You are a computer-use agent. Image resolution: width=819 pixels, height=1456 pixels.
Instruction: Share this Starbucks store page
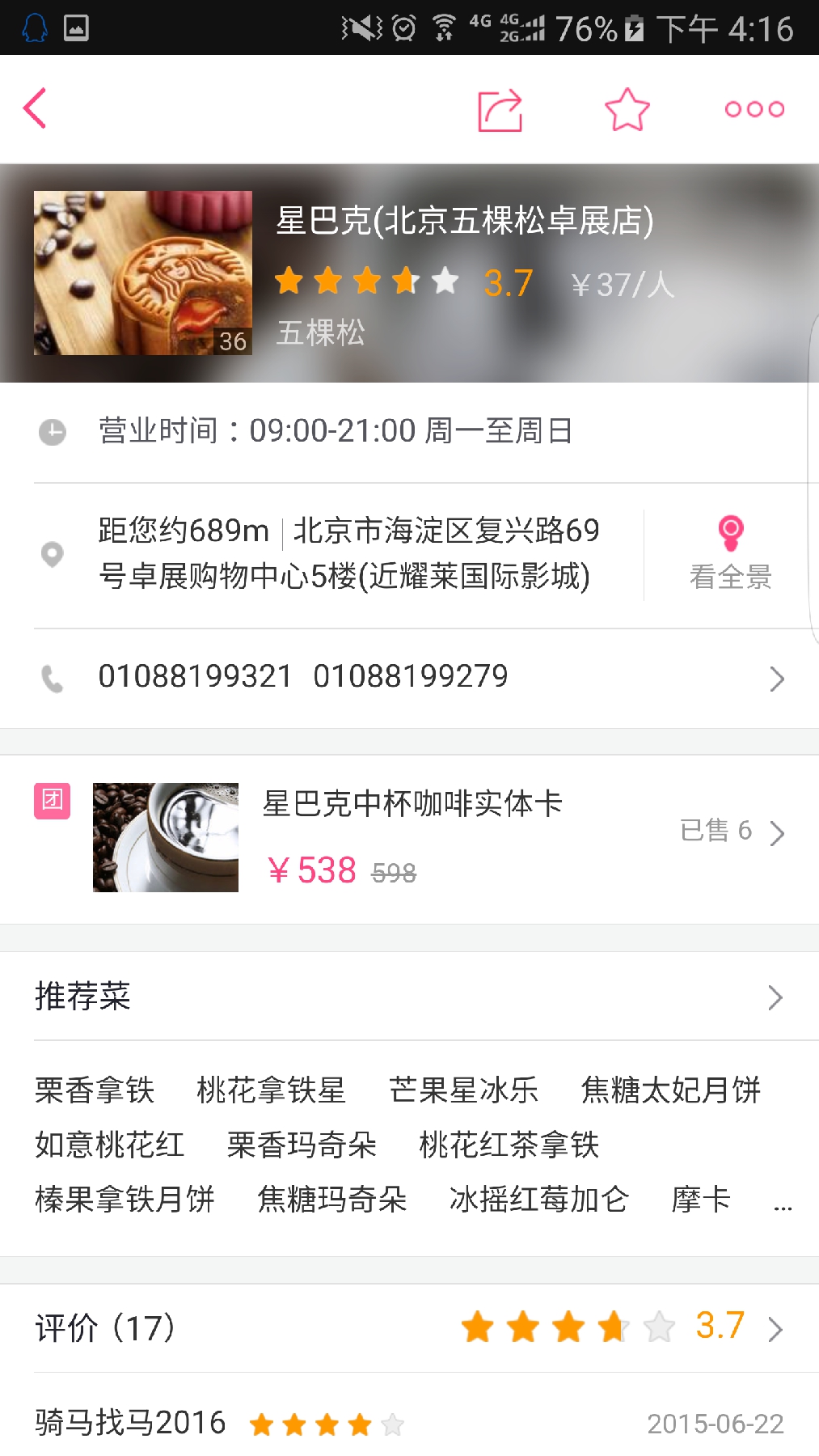(500, 110)
